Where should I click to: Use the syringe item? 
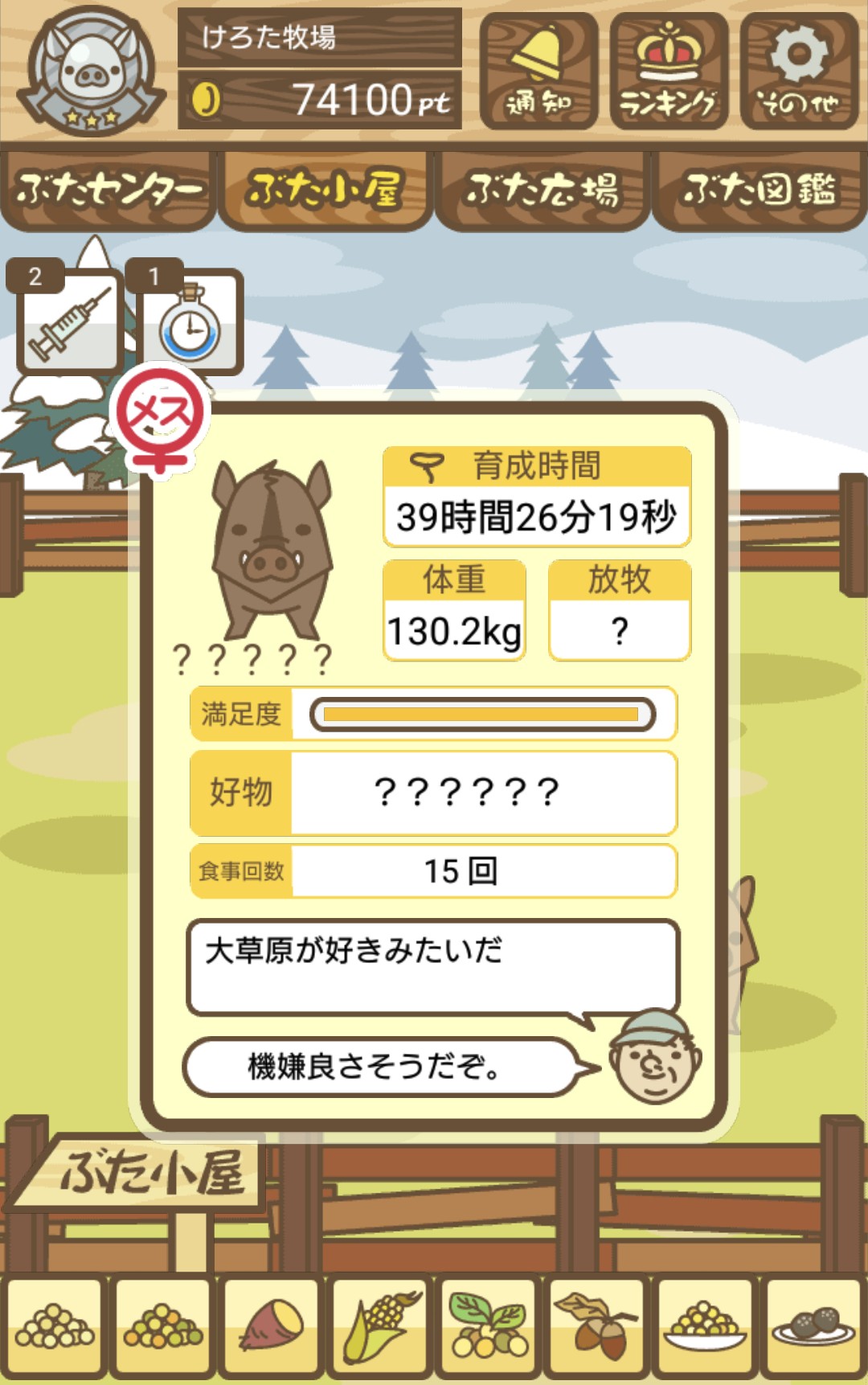[69, 323]
